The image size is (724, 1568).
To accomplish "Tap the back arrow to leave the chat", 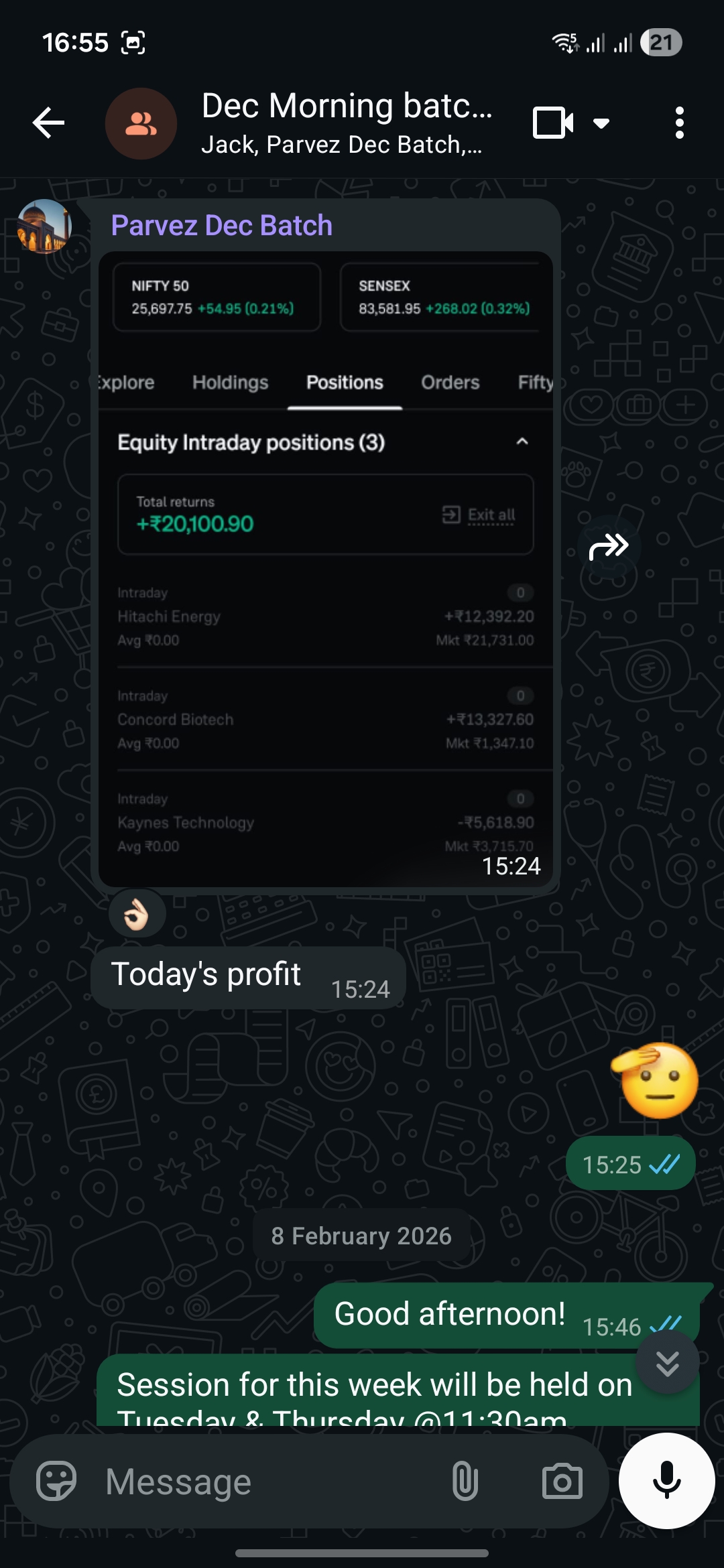I will (47, 123).
